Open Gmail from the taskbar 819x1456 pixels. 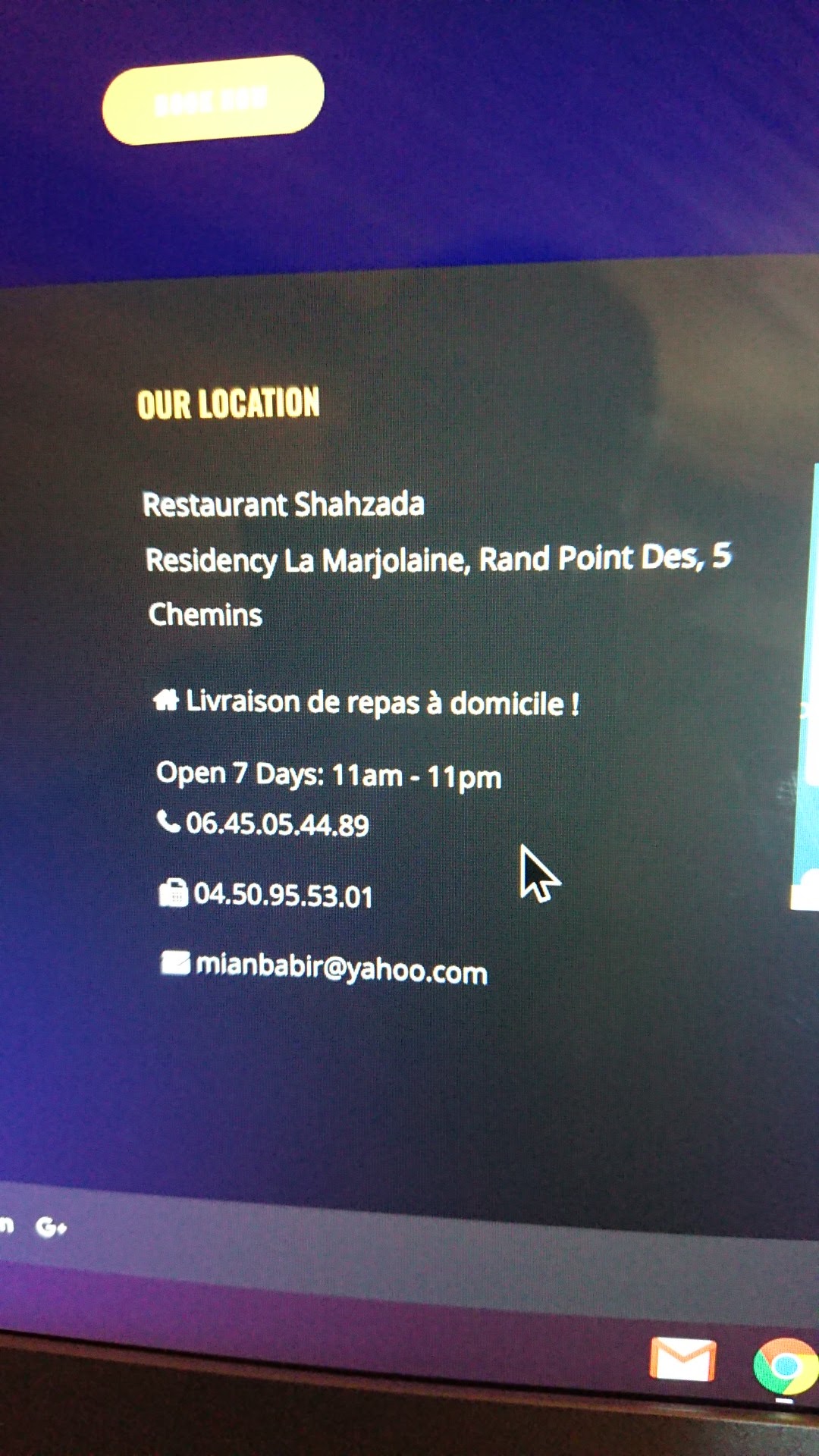click(x=682, y=1359)
